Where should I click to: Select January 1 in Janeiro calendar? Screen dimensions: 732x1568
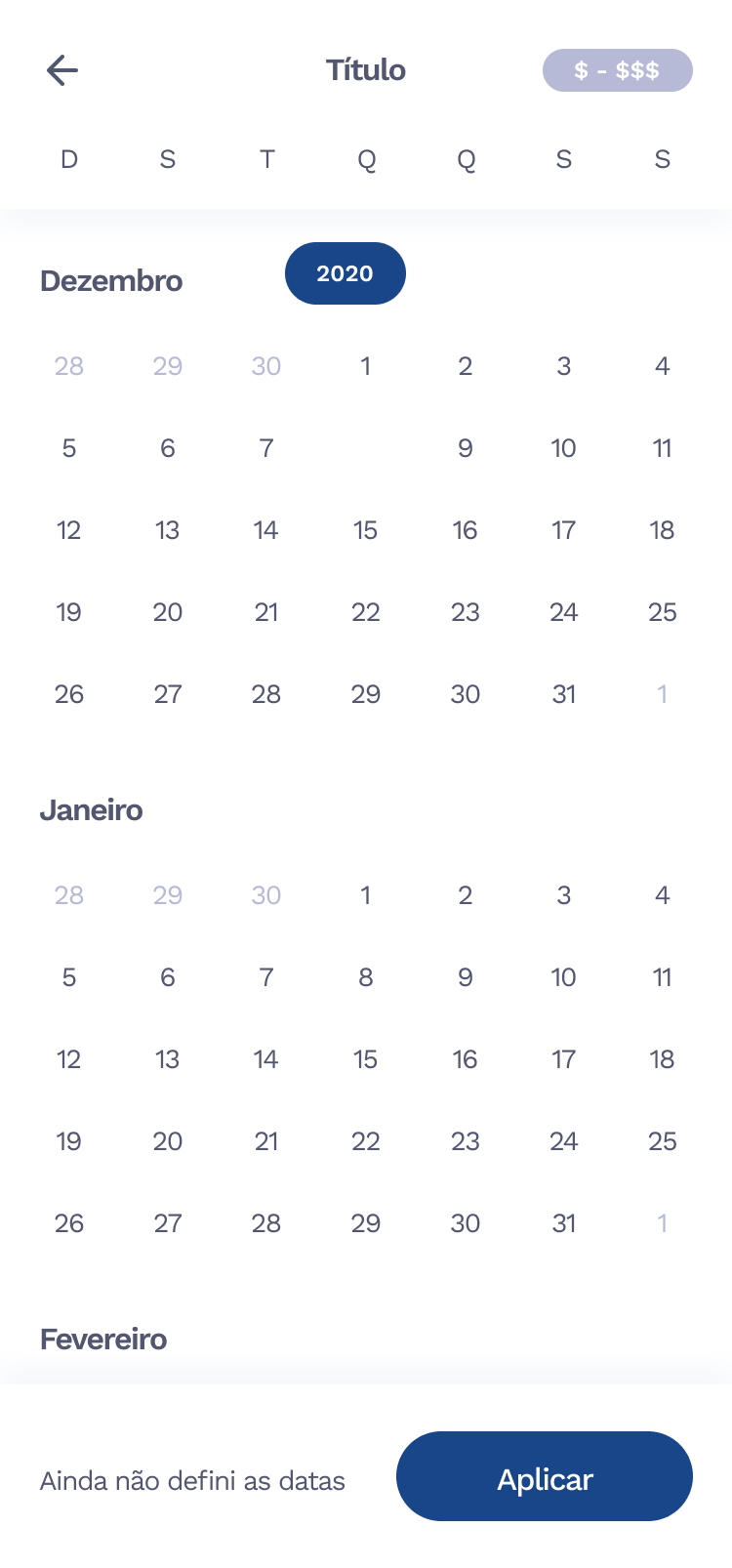tap(366, 895)
